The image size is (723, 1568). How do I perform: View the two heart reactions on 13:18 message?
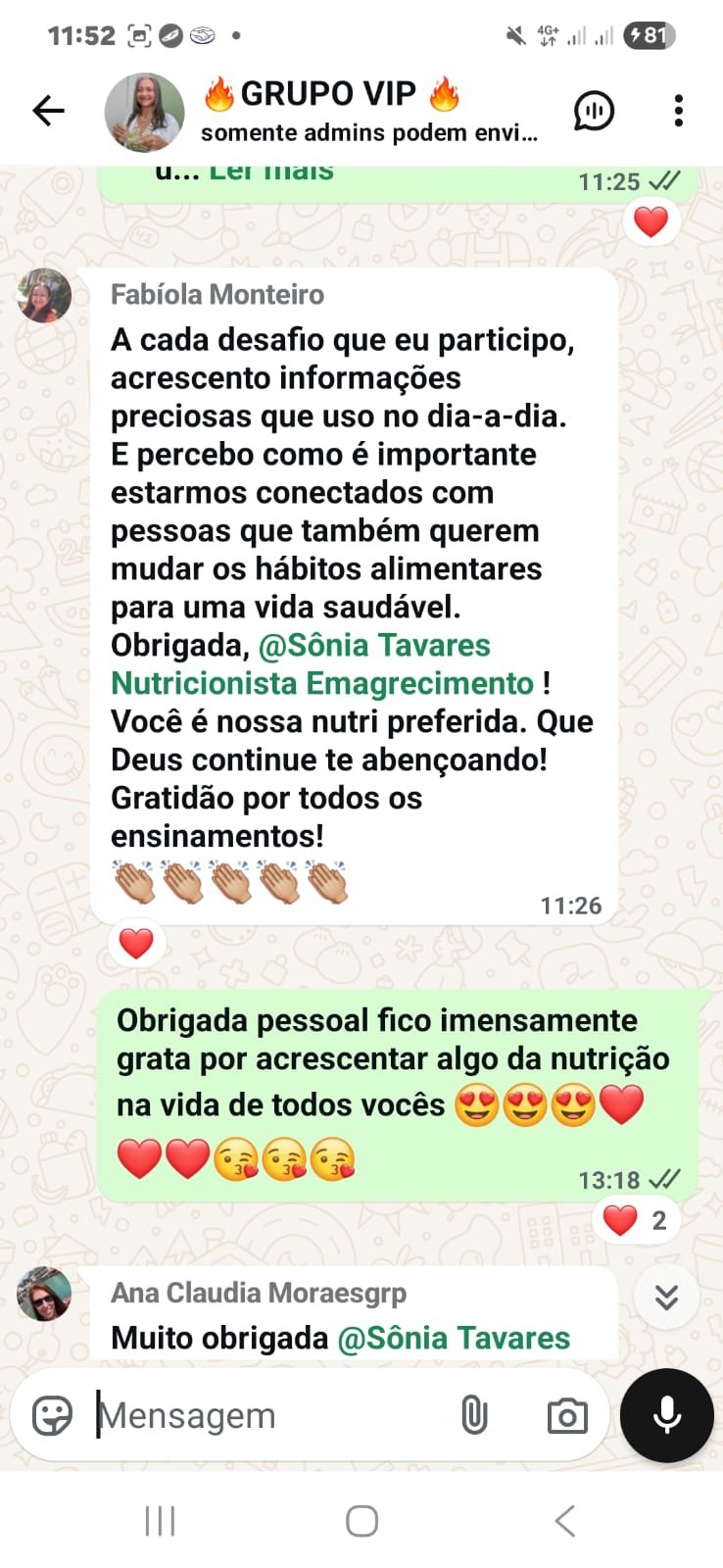point(636,1220)
